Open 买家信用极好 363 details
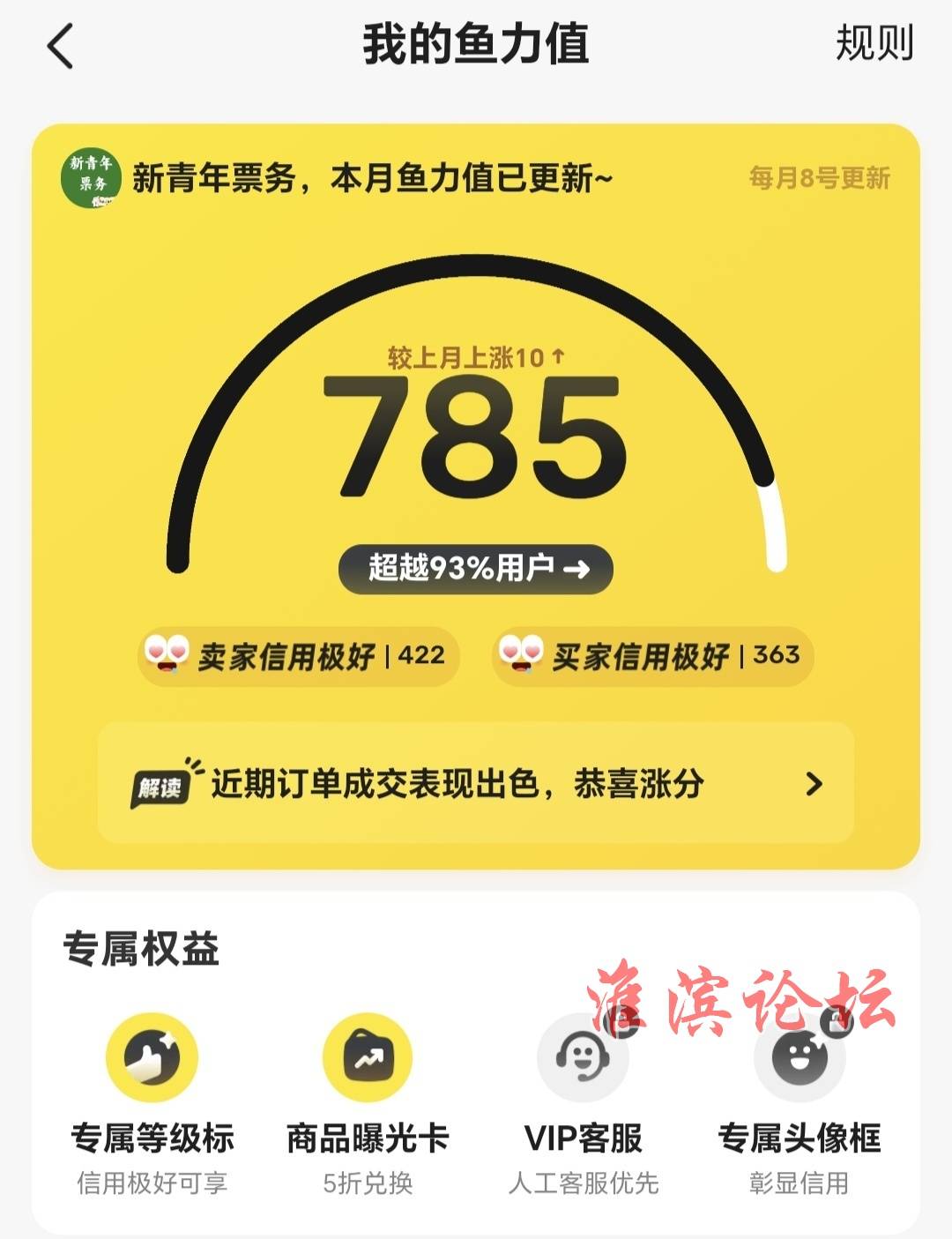Screen dimensions: 952x1239 [x=652, y=656]
